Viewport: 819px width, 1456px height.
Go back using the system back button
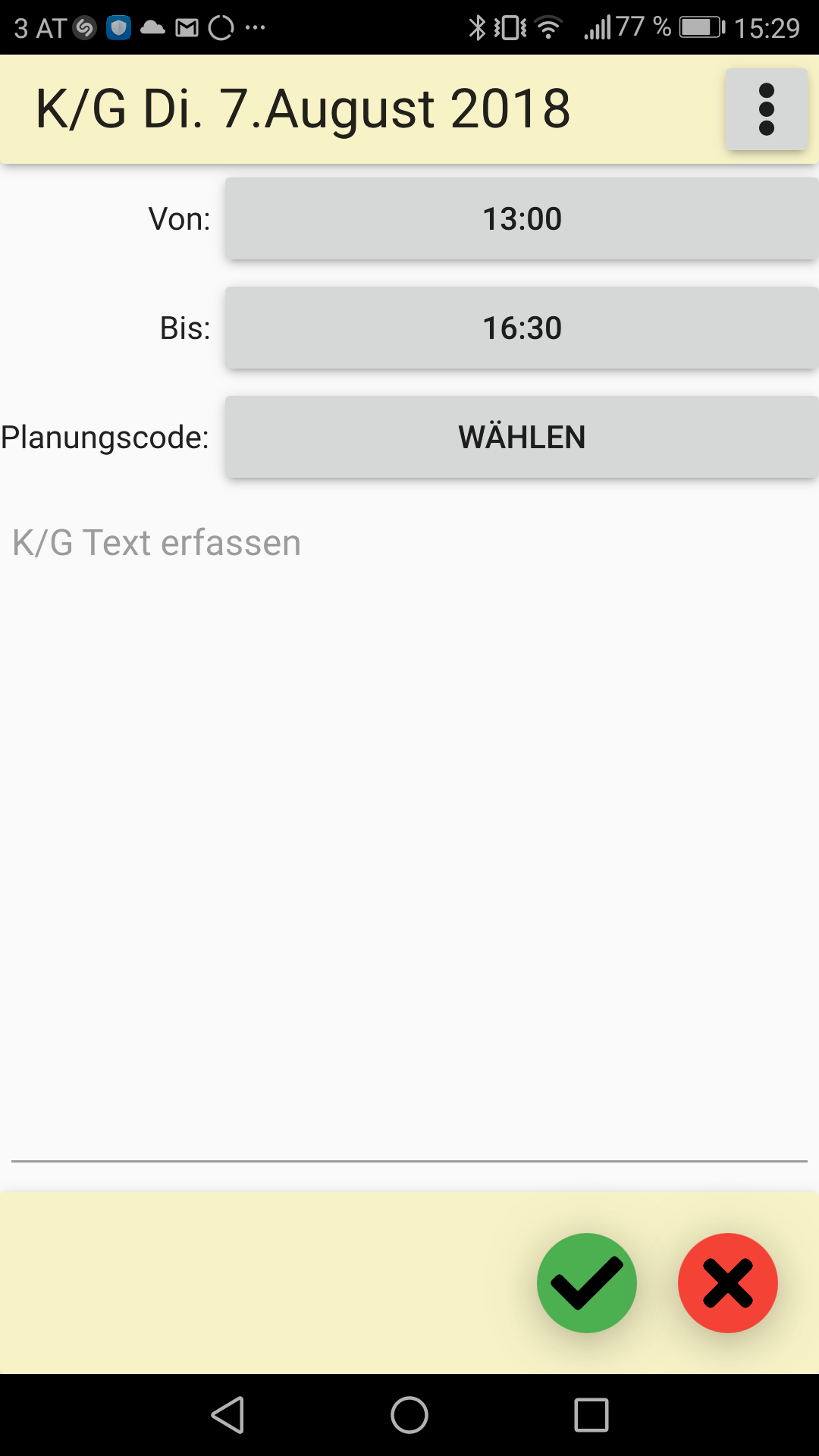click(x=227, y=1415)
